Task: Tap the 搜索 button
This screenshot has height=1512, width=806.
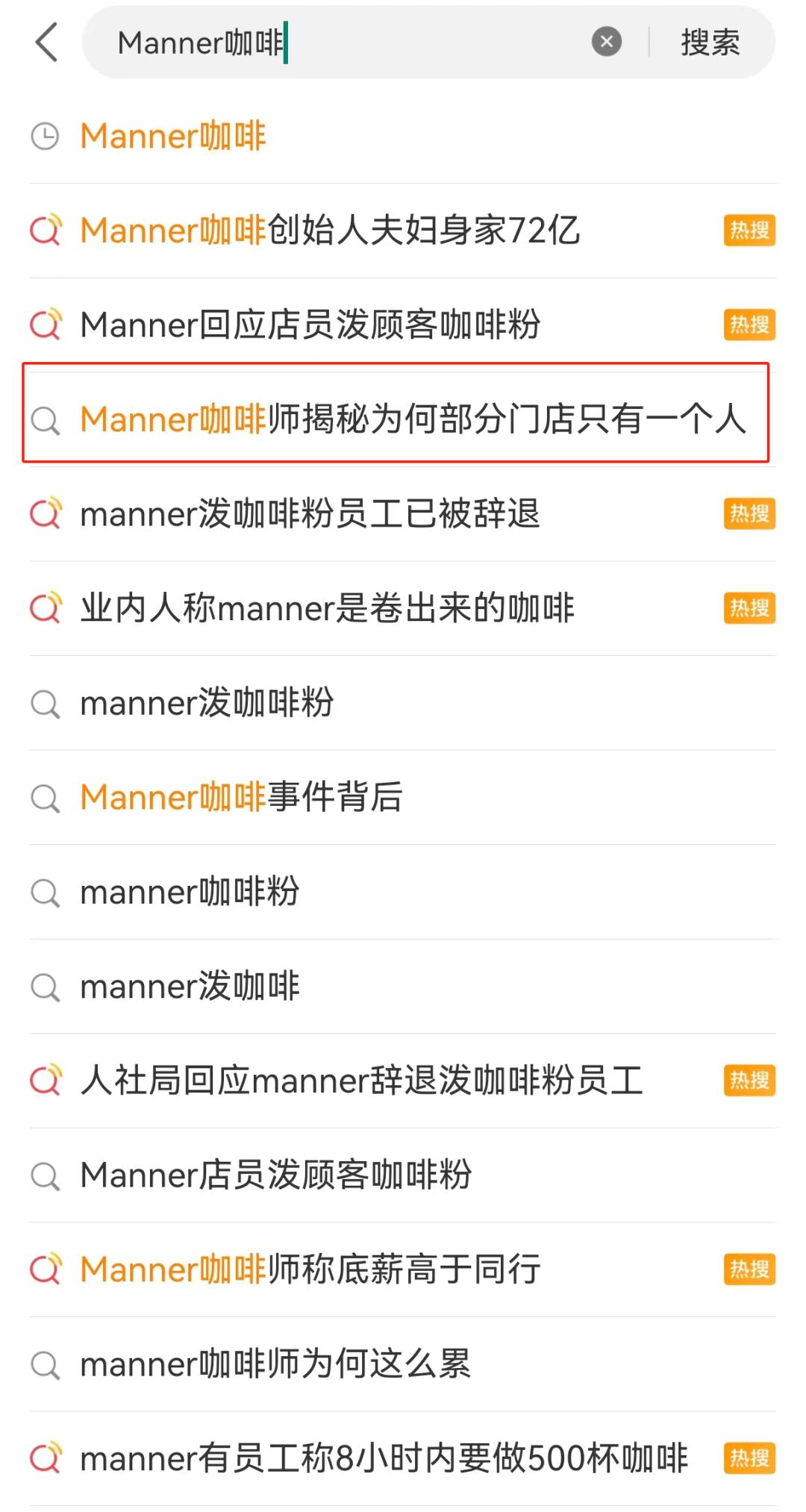Action: pos(710,42)
